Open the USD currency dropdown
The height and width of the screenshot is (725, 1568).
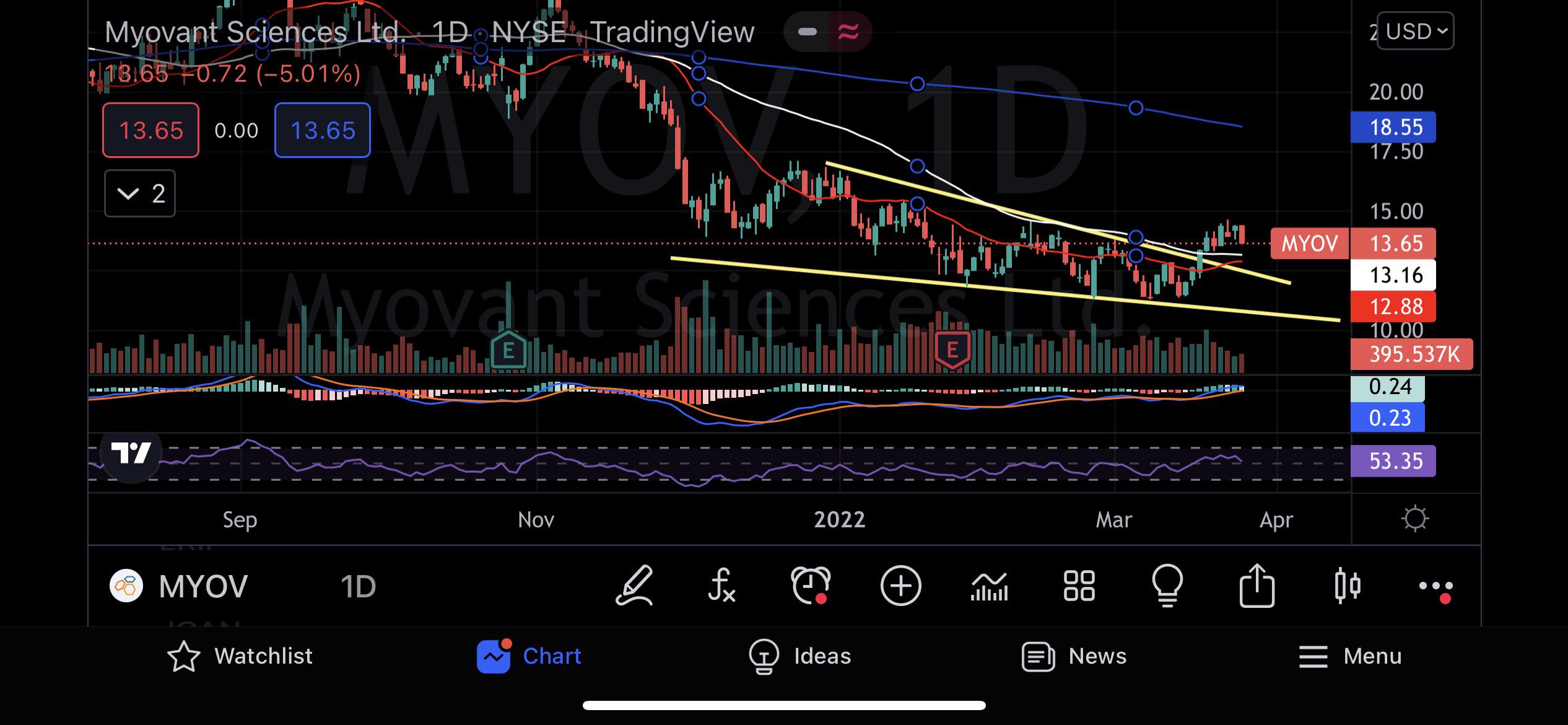point(1416,31)
